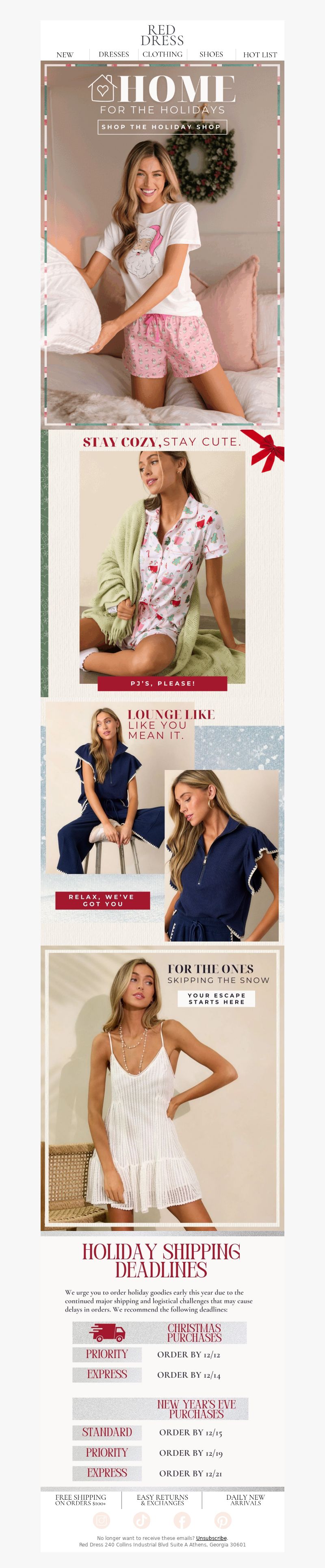Open Your Escape Starts Here
The height and width of the screenshot is (1568, 325).
[216, 999]
